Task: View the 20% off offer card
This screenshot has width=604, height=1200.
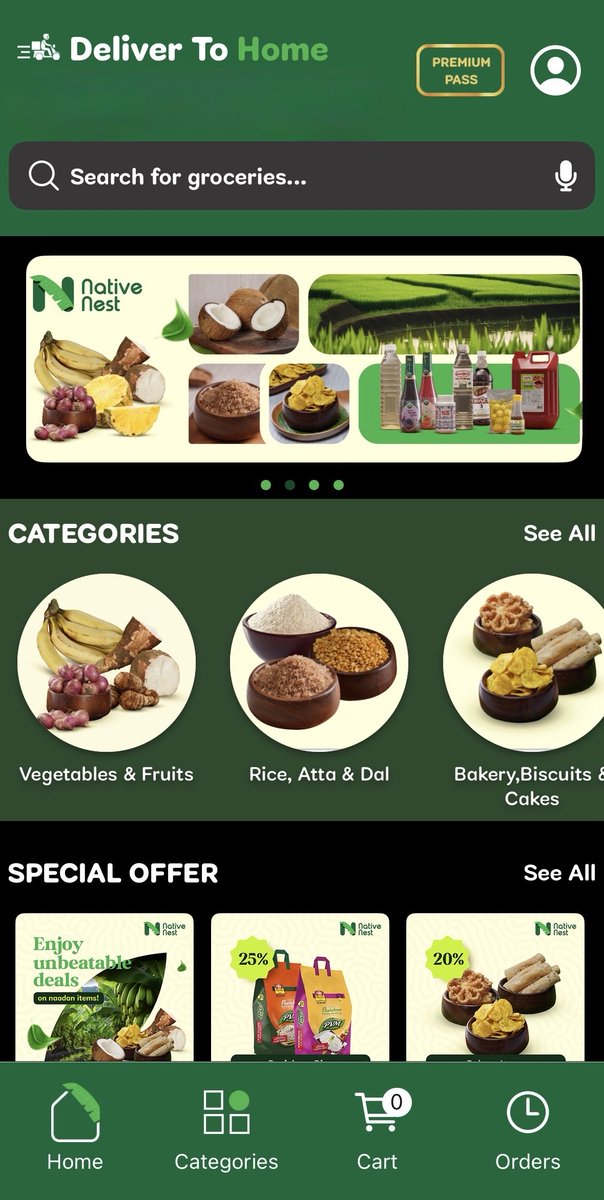Action: tap(495, 987)
